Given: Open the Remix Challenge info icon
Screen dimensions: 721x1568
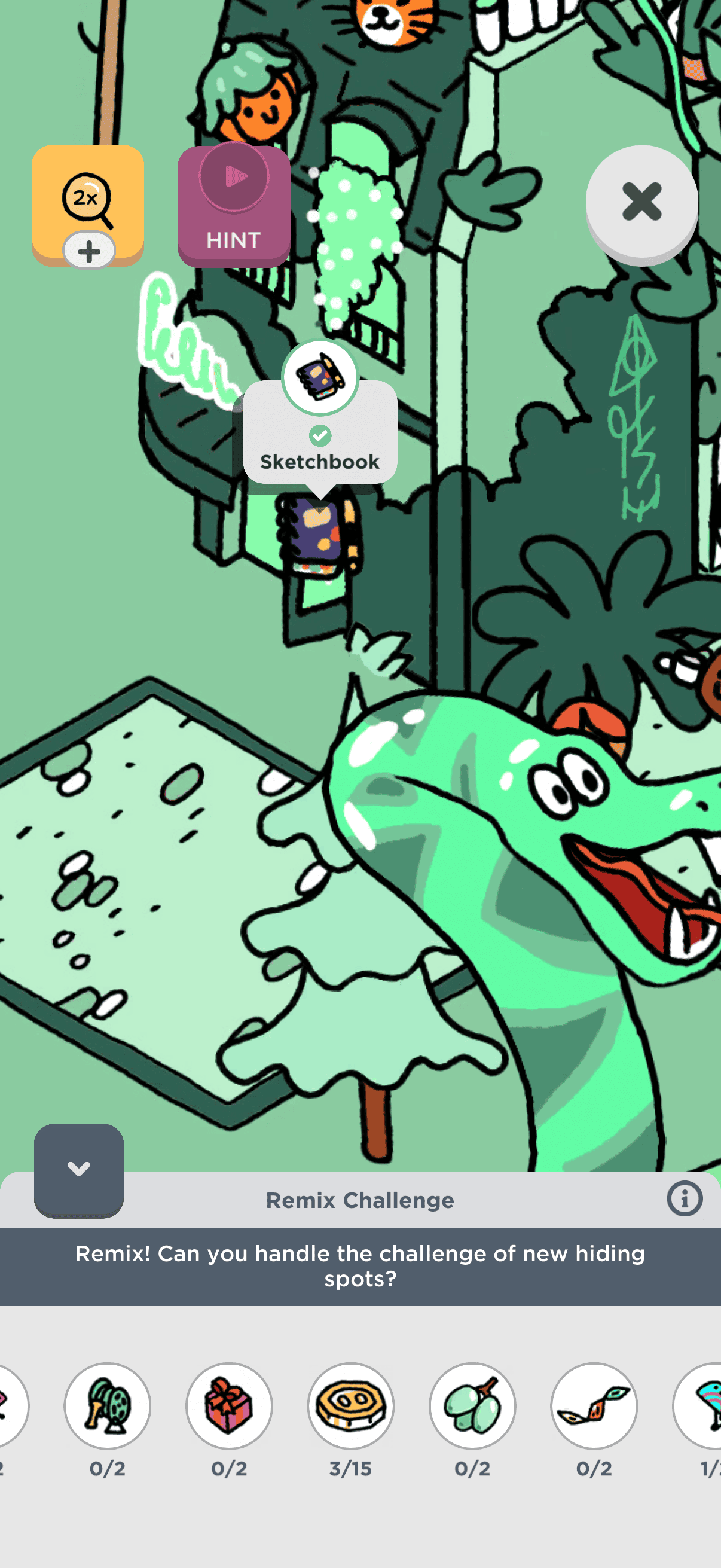Looking at the screenshot, I should coord(685,1198).
